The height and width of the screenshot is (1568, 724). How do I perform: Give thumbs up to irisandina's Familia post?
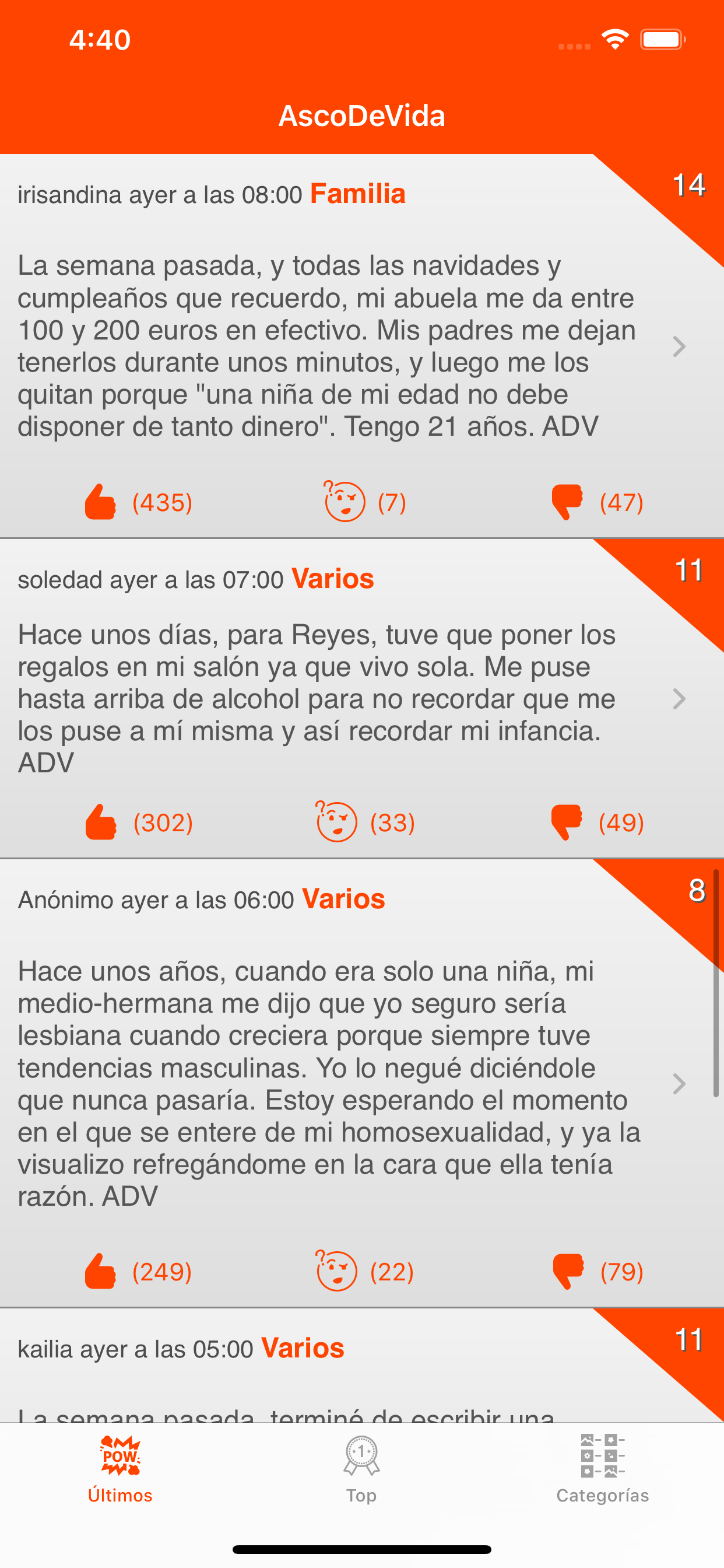click(x=100, y=501)
